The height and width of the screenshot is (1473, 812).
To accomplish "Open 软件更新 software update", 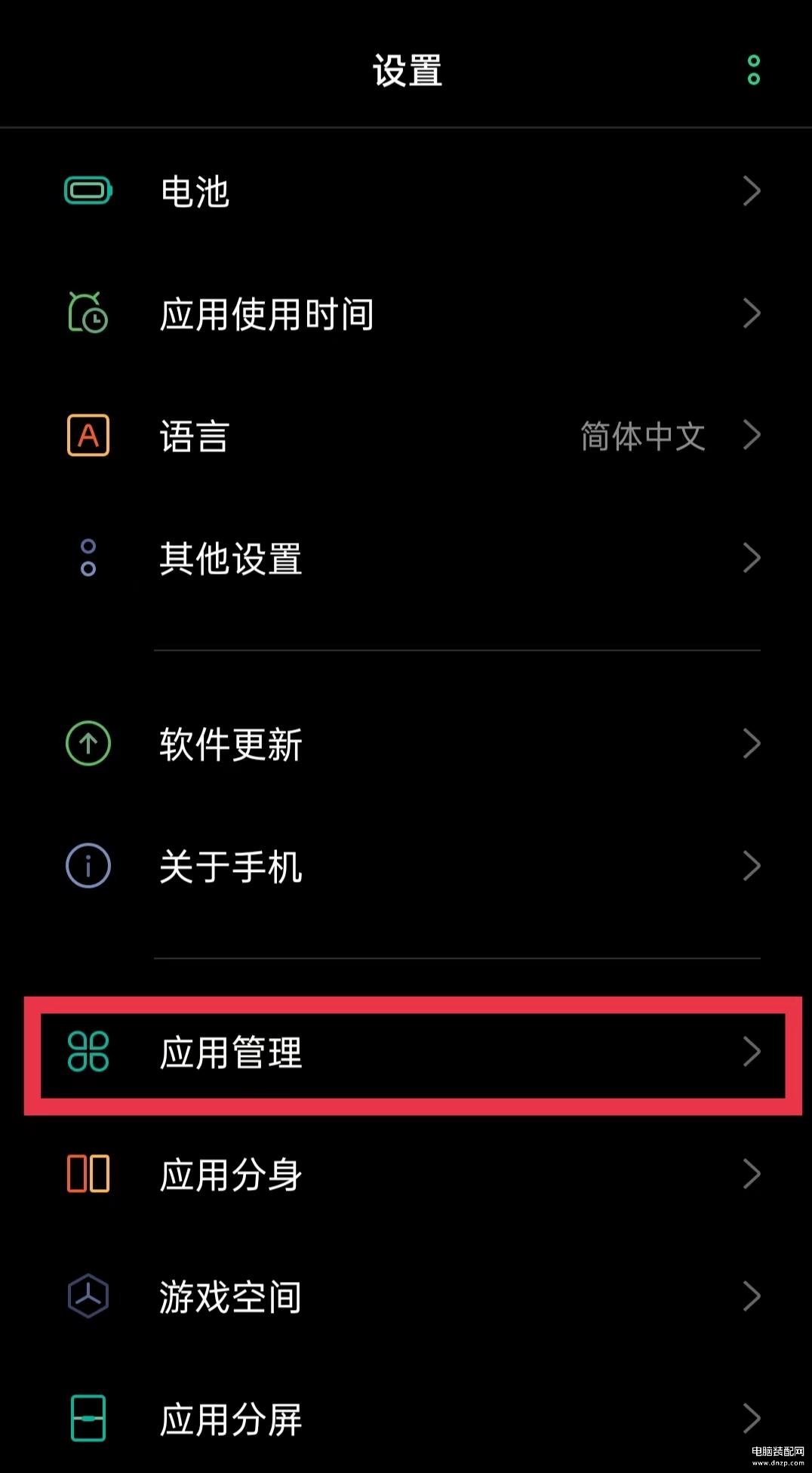I will coord(408,744).
